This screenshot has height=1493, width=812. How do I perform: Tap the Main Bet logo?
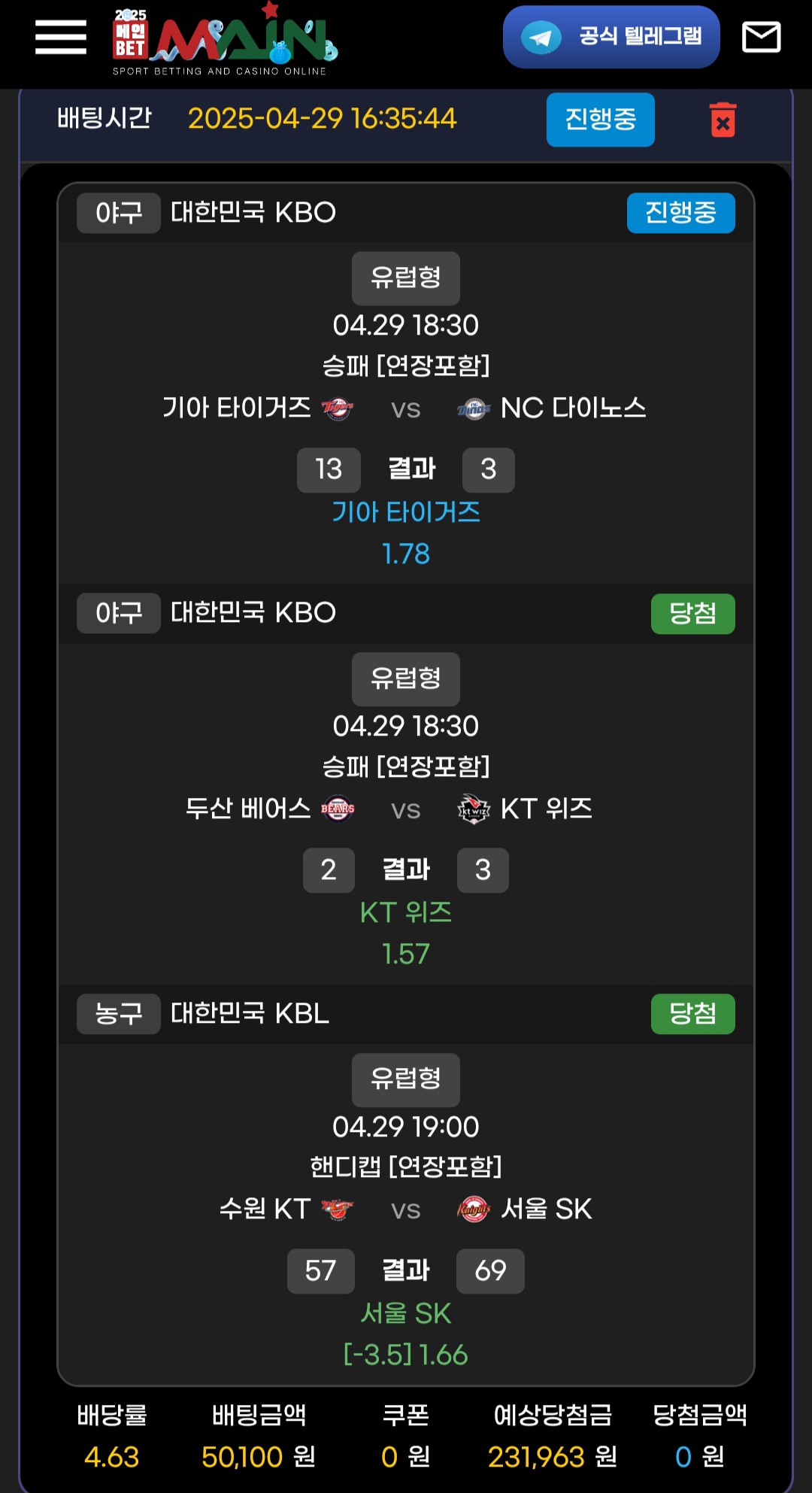[224, 40]
